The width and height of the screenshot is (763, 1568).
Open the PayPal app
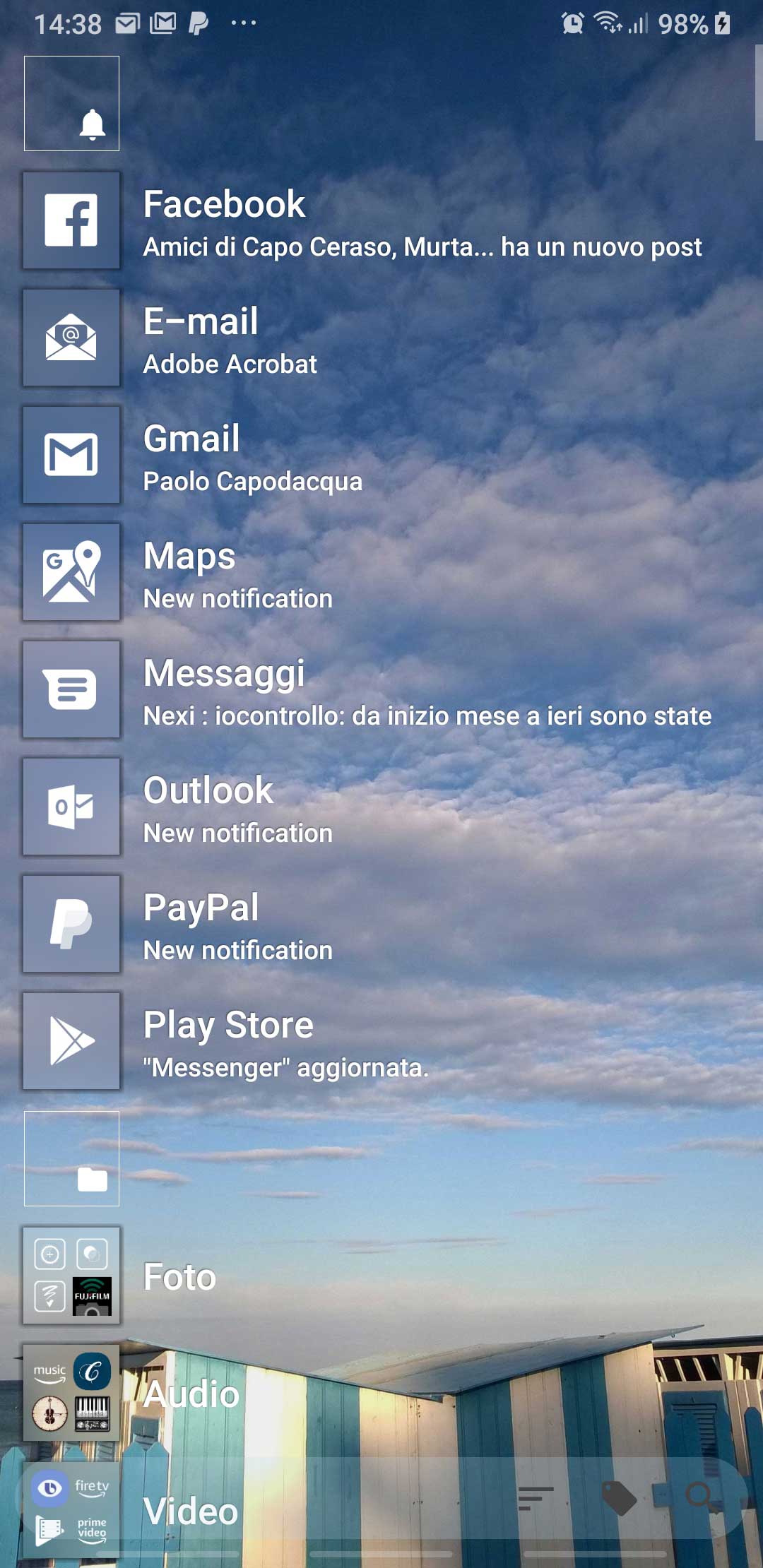coord(71,924)
